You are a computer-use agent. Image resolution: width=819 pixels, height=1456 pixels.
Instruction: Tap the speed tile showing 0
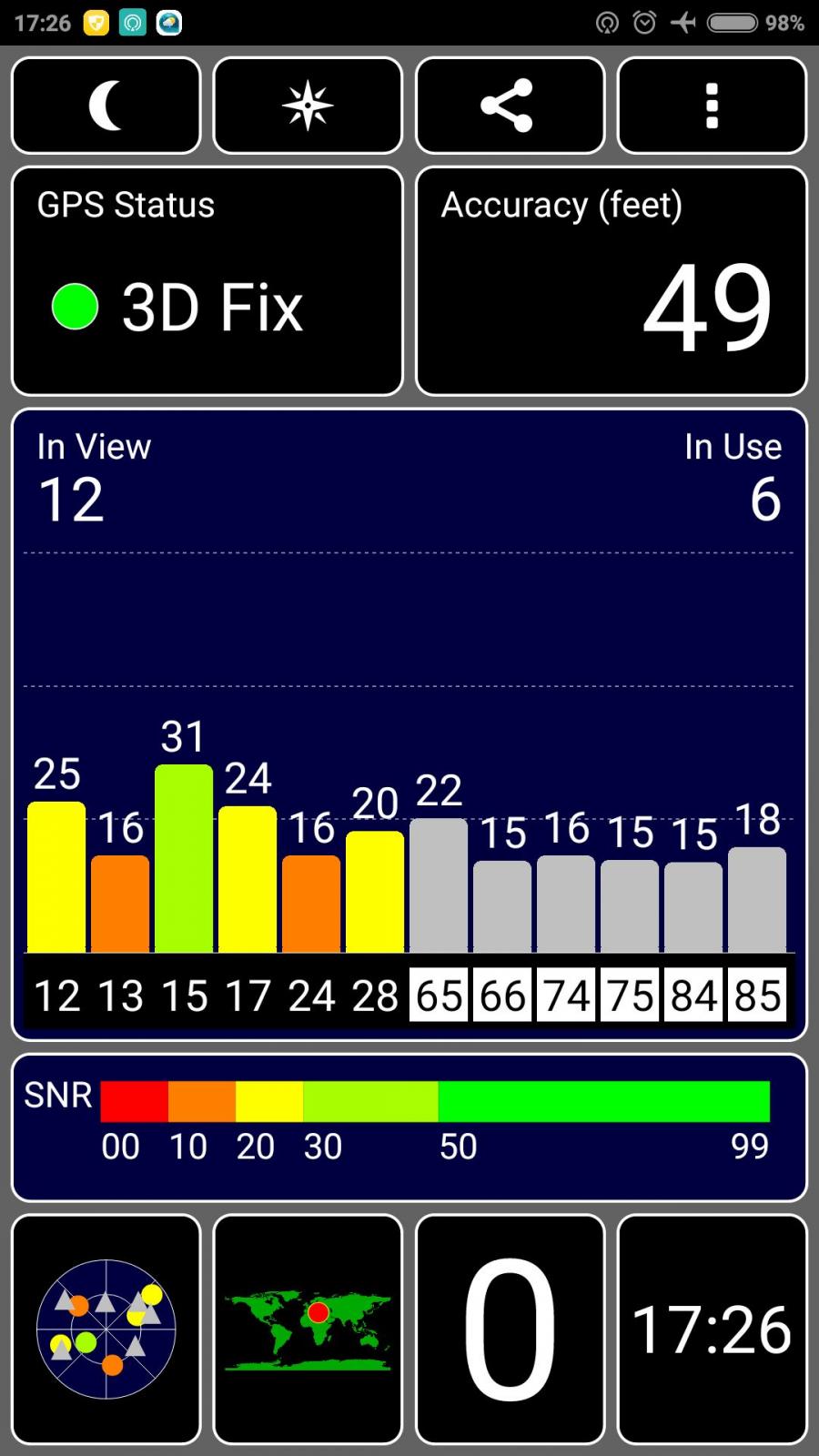[510, 1330]
